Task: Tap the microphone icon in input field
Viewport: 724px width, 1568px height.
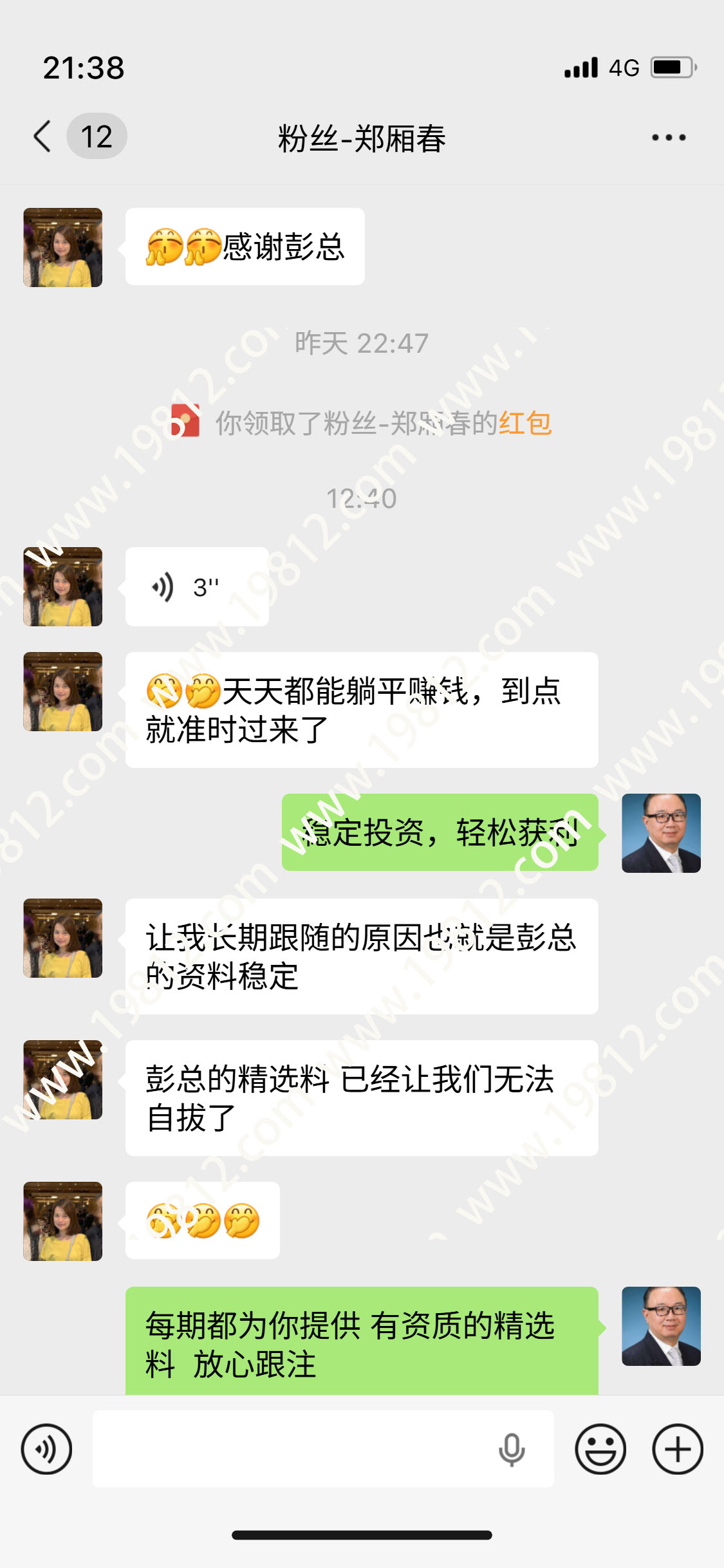Action: 512,1449
